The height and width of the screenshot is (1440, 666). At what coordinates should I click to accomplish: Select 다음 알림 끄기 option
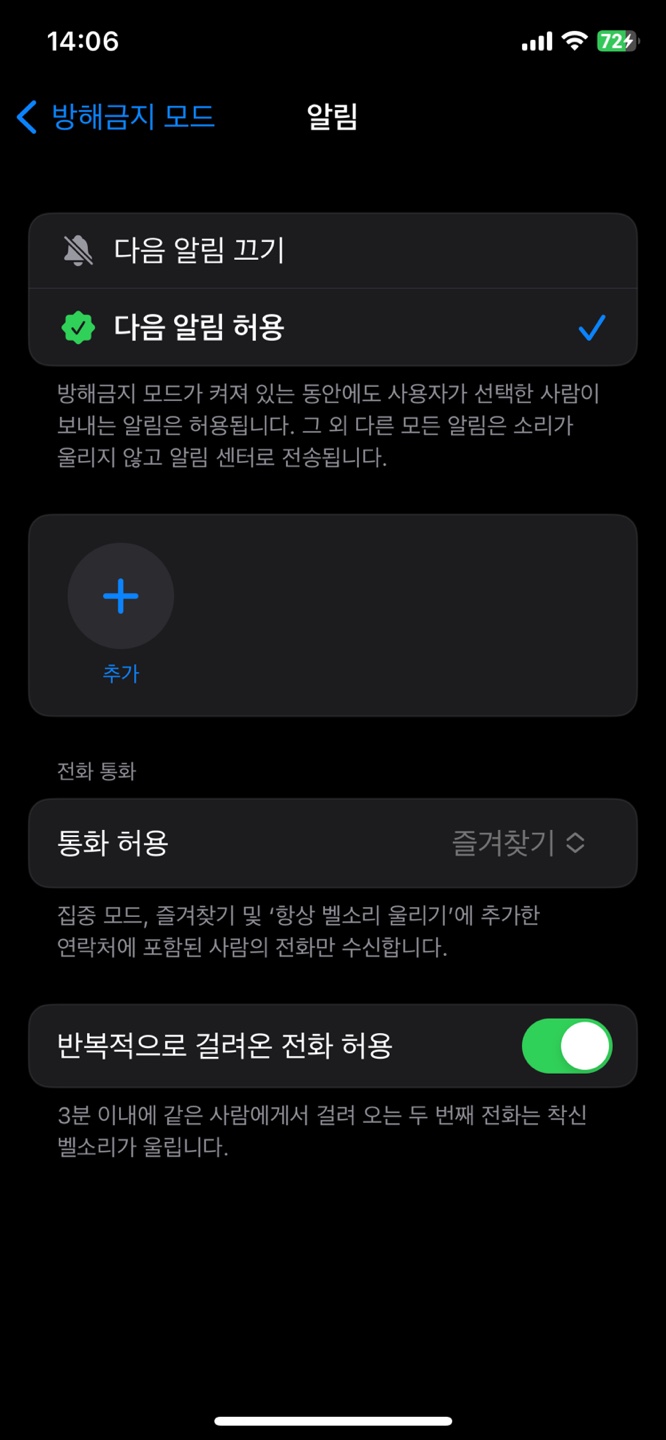[x=332, y=251]
